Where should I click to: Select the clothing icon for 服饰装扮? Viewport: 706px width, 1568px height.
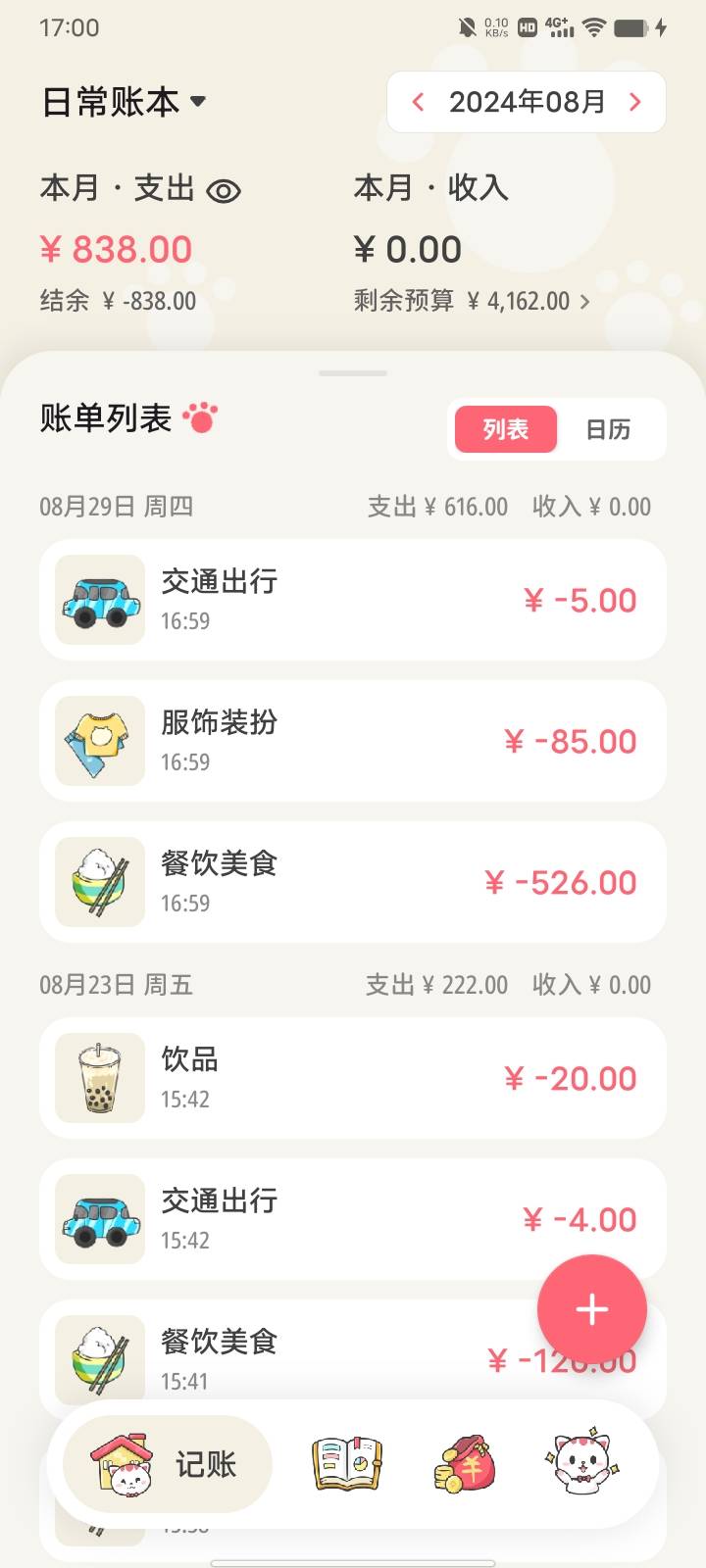[99, 741]
